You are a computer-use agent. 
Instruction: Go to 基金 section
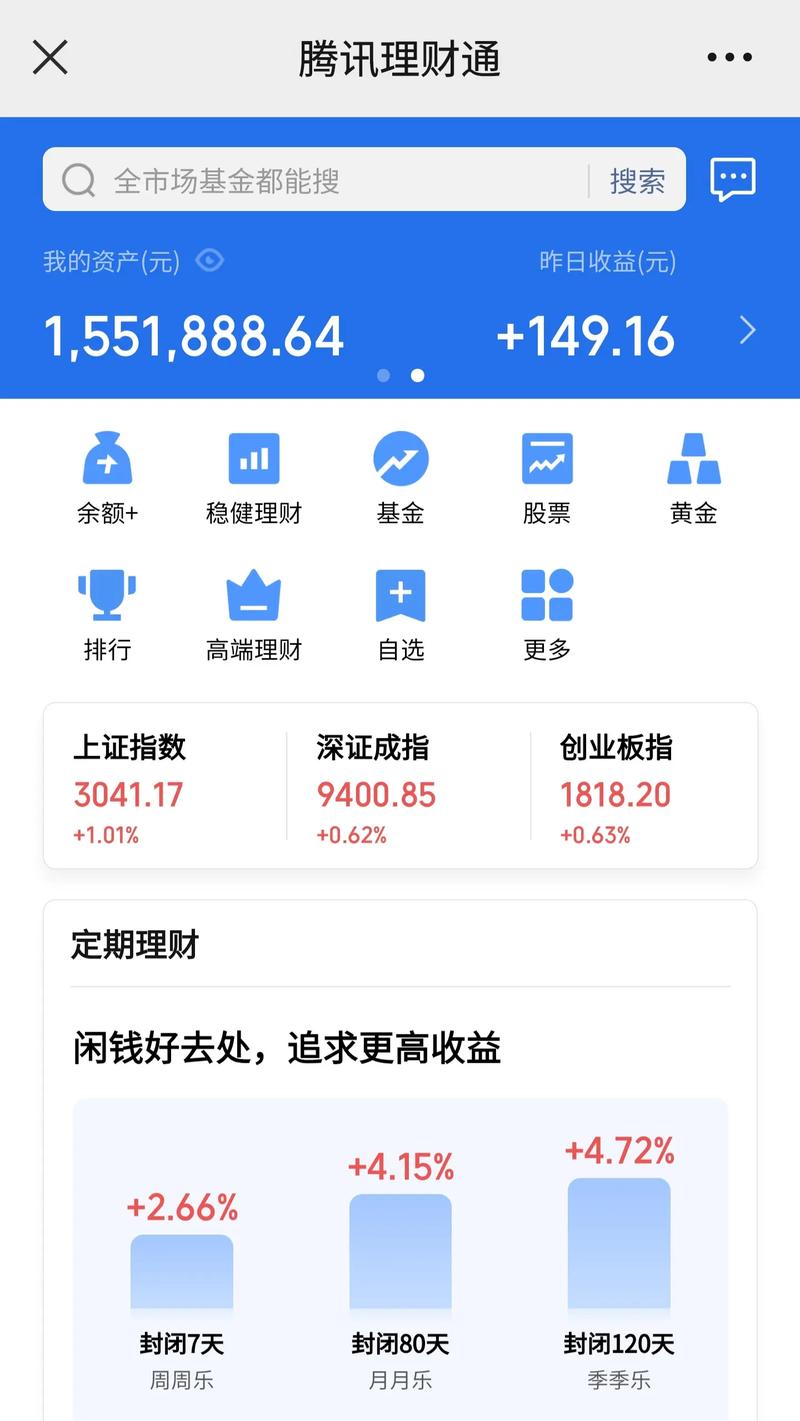pyautogui.click(x=400, y=478)
